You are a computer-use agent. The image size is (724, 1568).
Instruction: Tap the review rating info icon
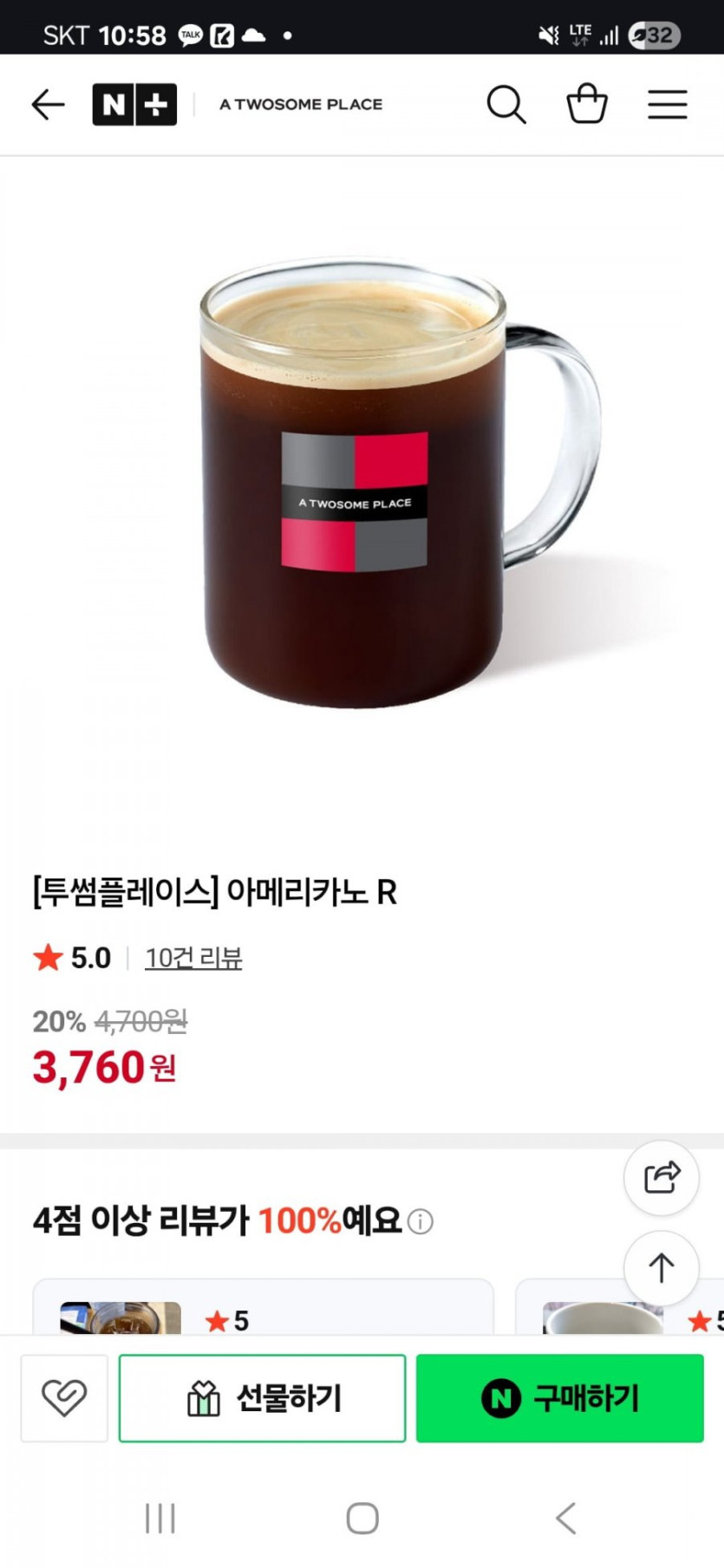tap(421, 1222)
